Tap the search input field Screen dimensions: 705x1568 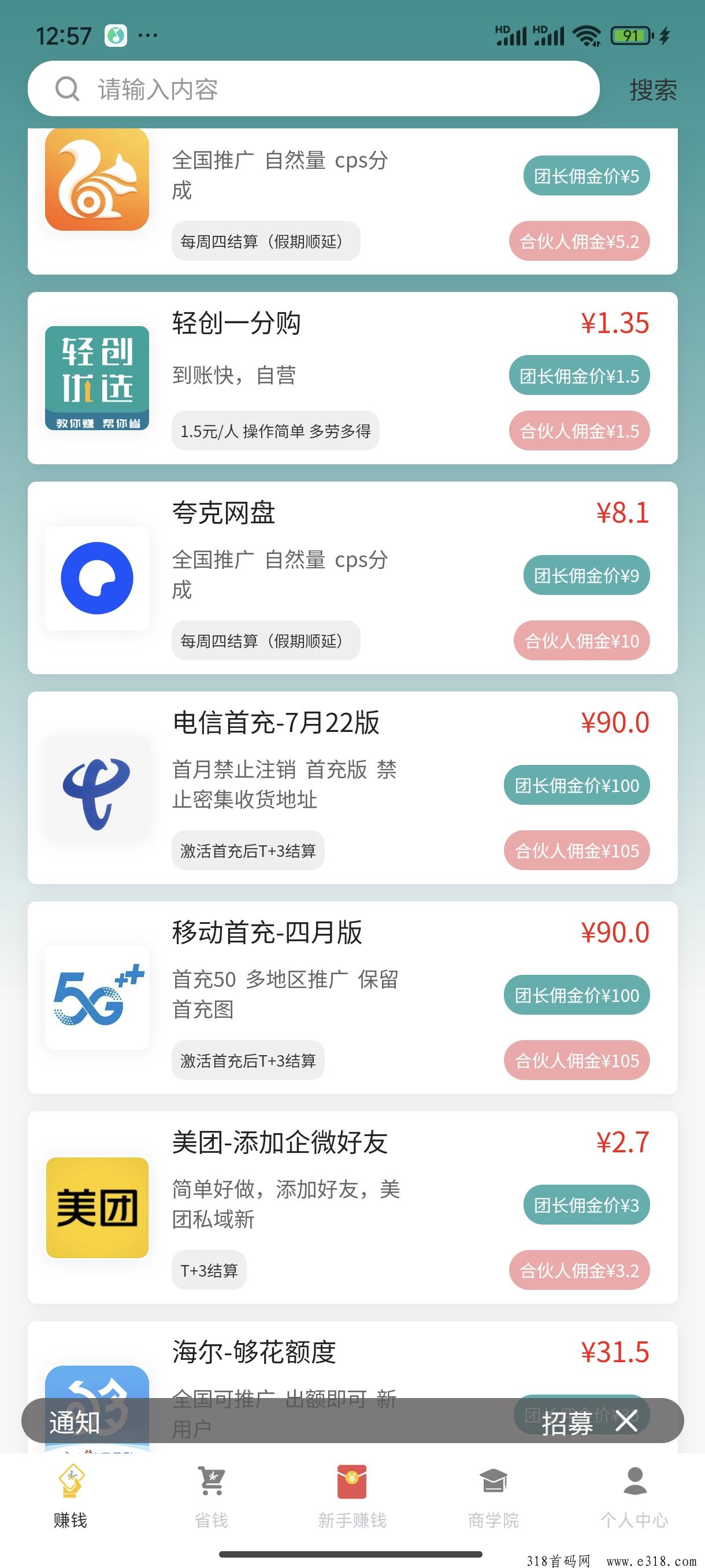pos(313,89)
